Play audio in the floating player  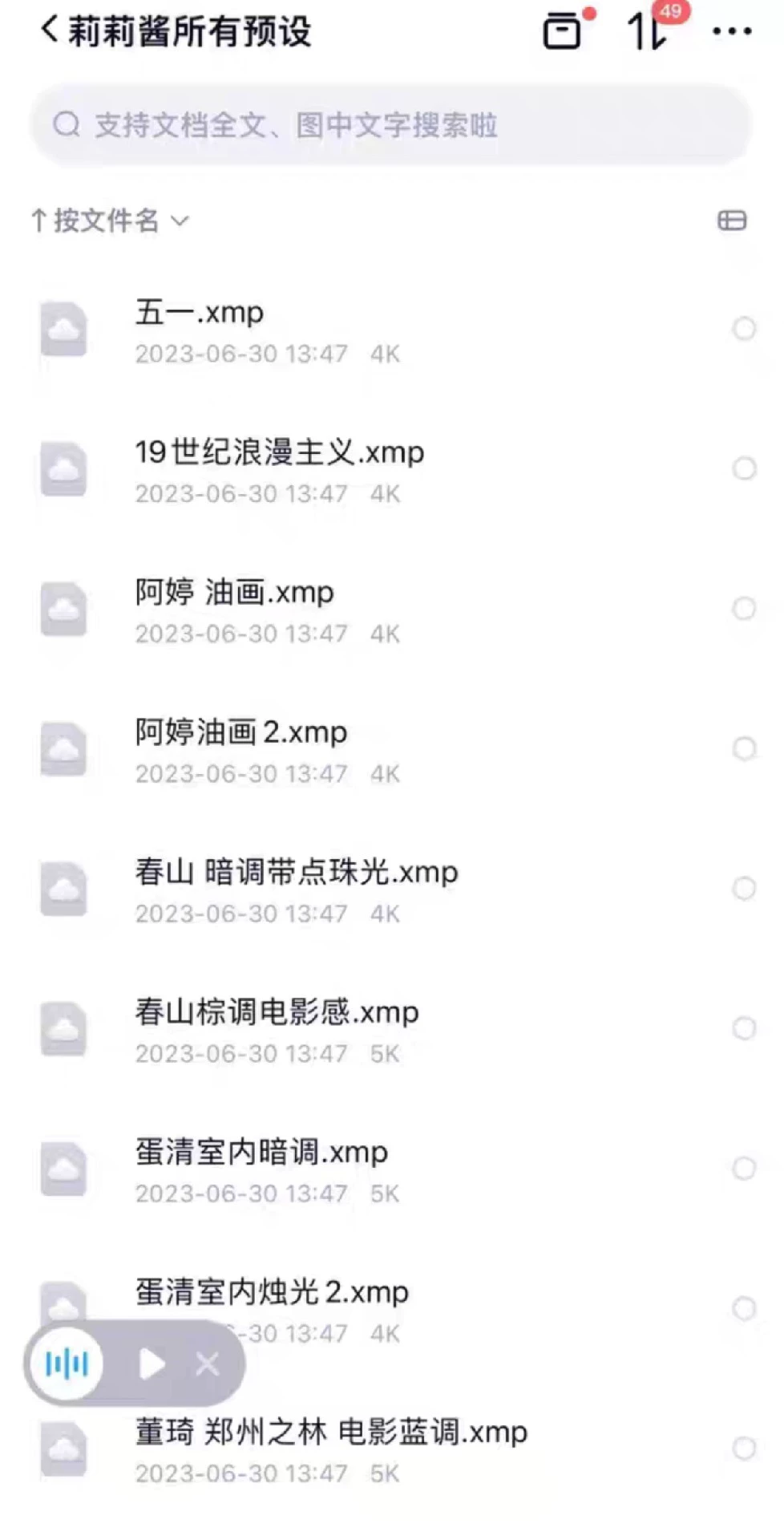point(152,1364)
